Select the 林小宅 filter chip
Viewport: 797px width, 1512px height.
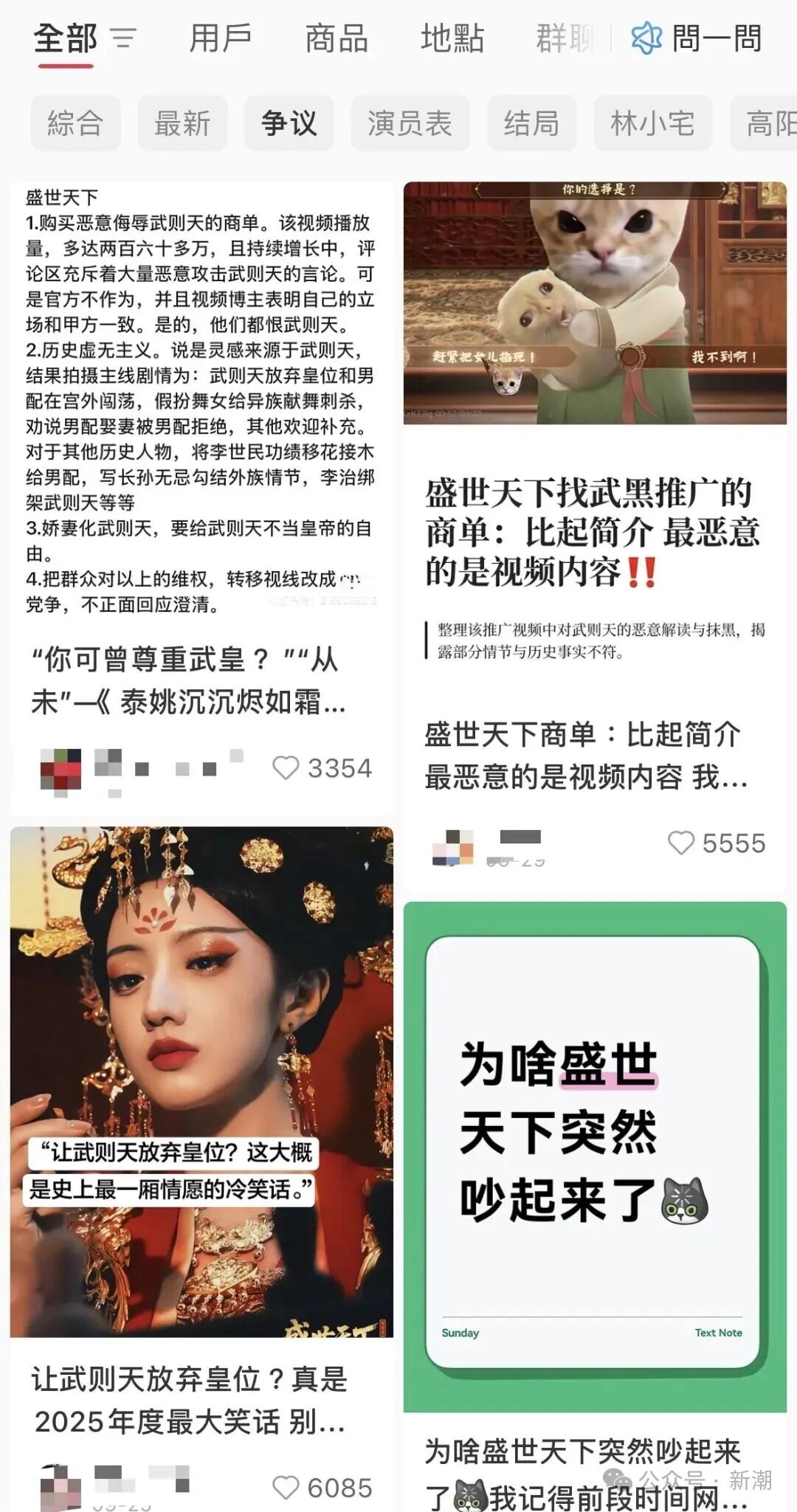(x=652, y=123)
